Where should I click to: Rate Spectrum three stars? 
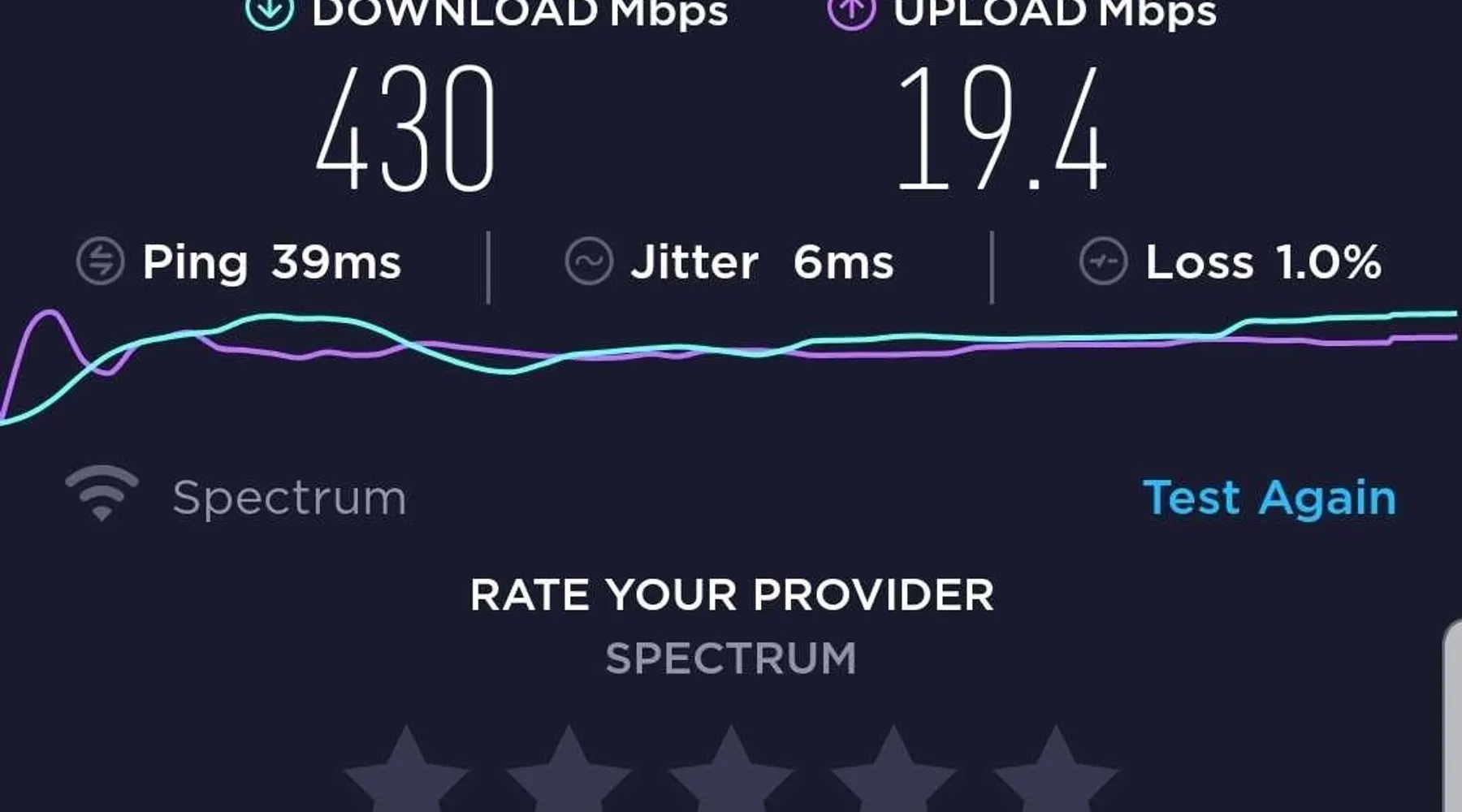click(731, 775)
